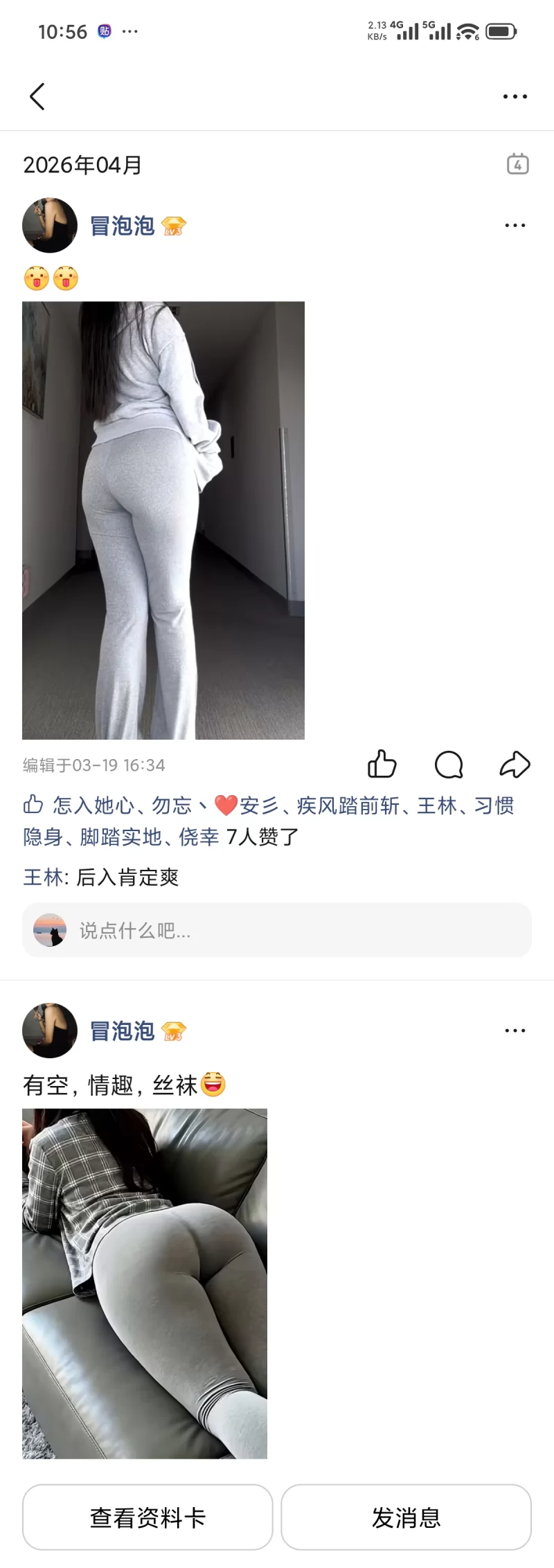
Task: Open liker 疾风踏前斩's profile
Action: (x=348, y=805)
